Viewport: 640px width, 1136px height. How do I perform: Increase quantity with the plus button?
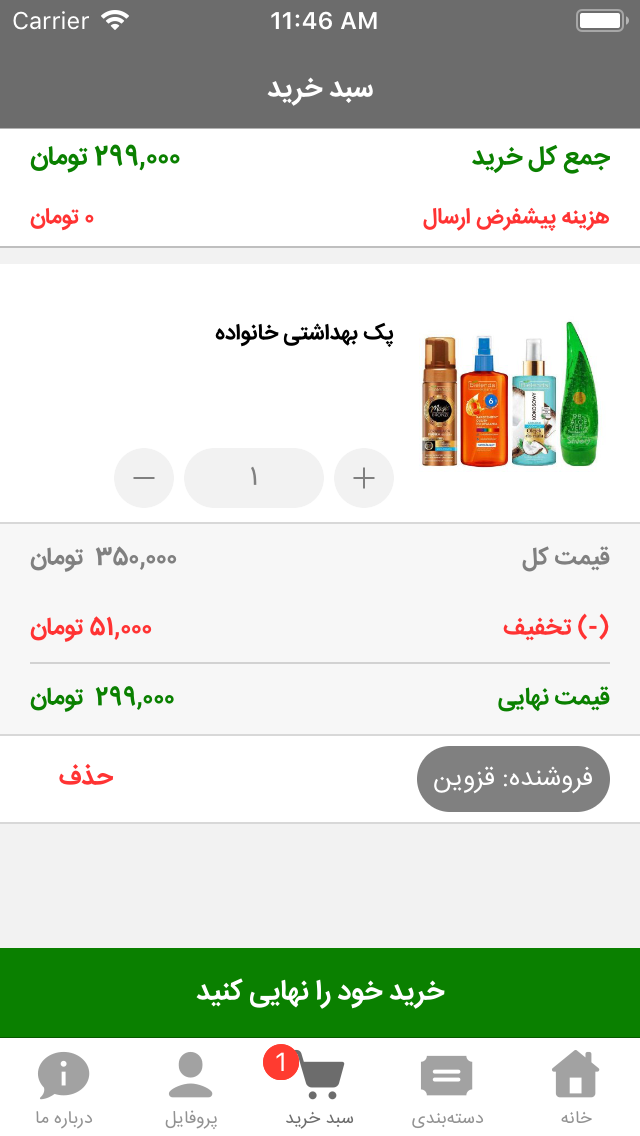(x=363, y=478)
